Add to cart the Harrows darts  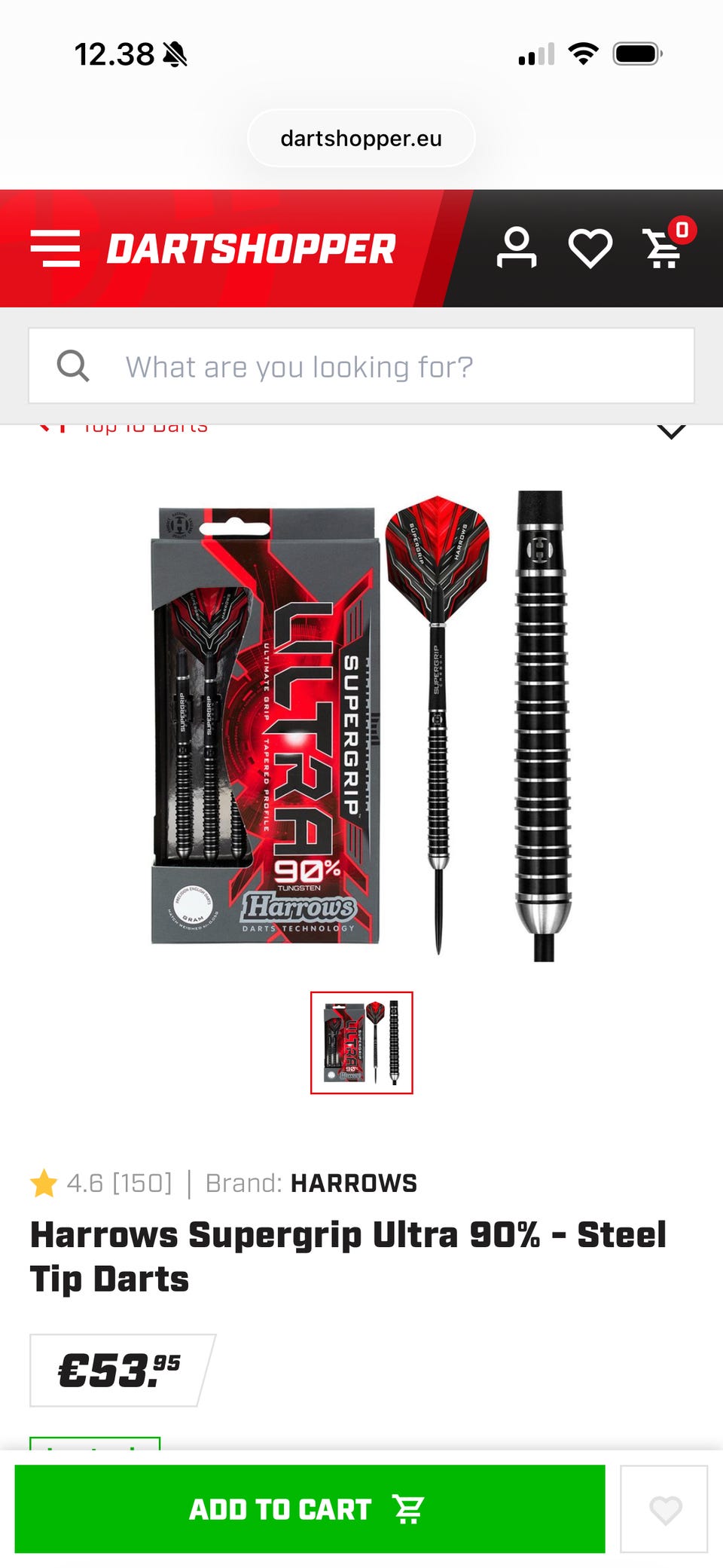pyautogui.click(x=310, y=1509)
